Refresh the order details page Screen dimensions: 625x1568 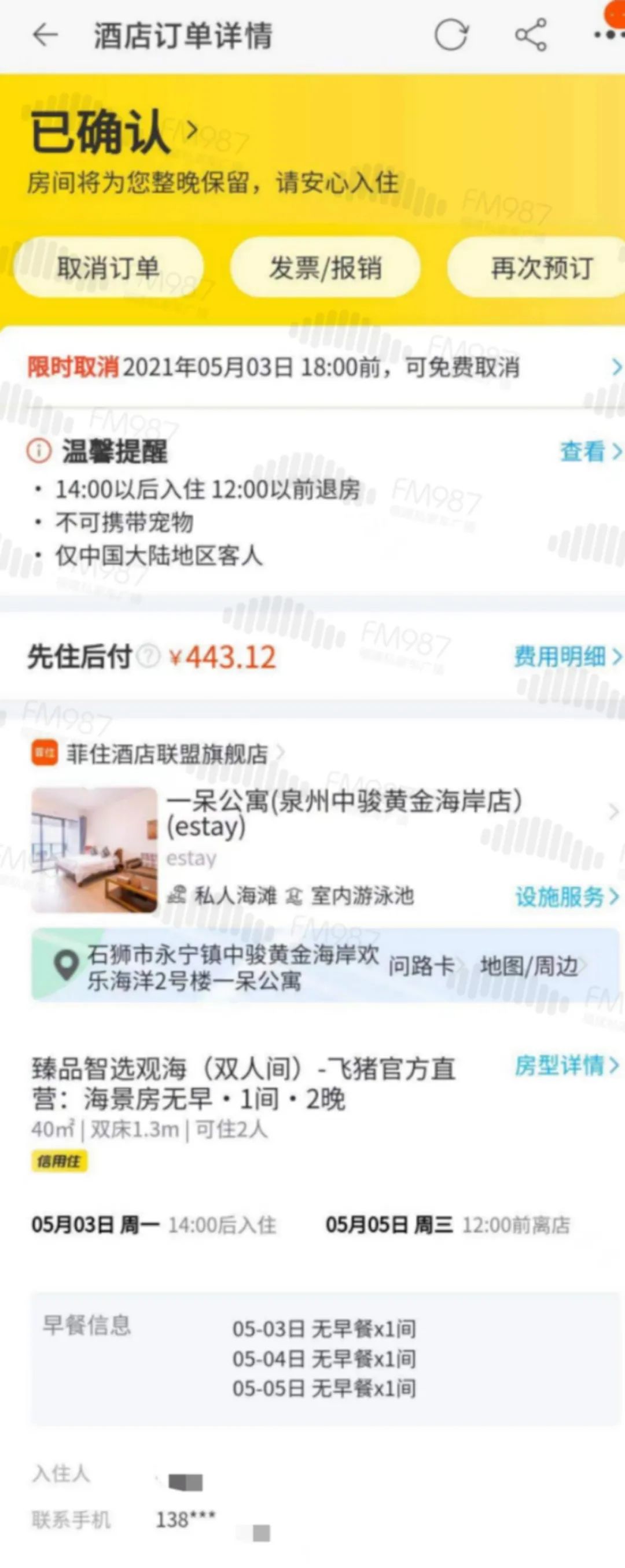(451, 35)
